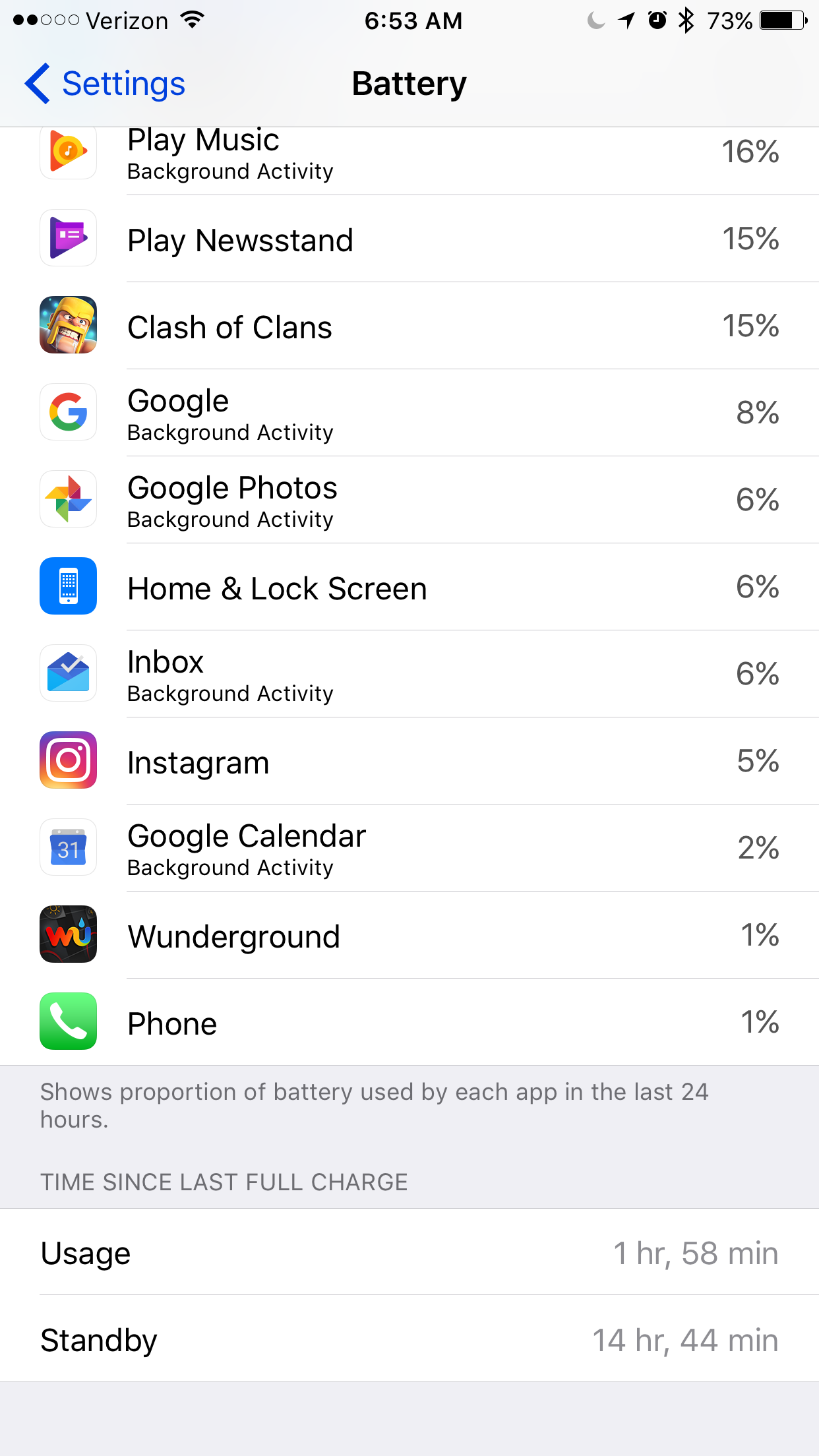Tap the Clash of Clans row
The image size is (819, 1456).
(409, 326)
